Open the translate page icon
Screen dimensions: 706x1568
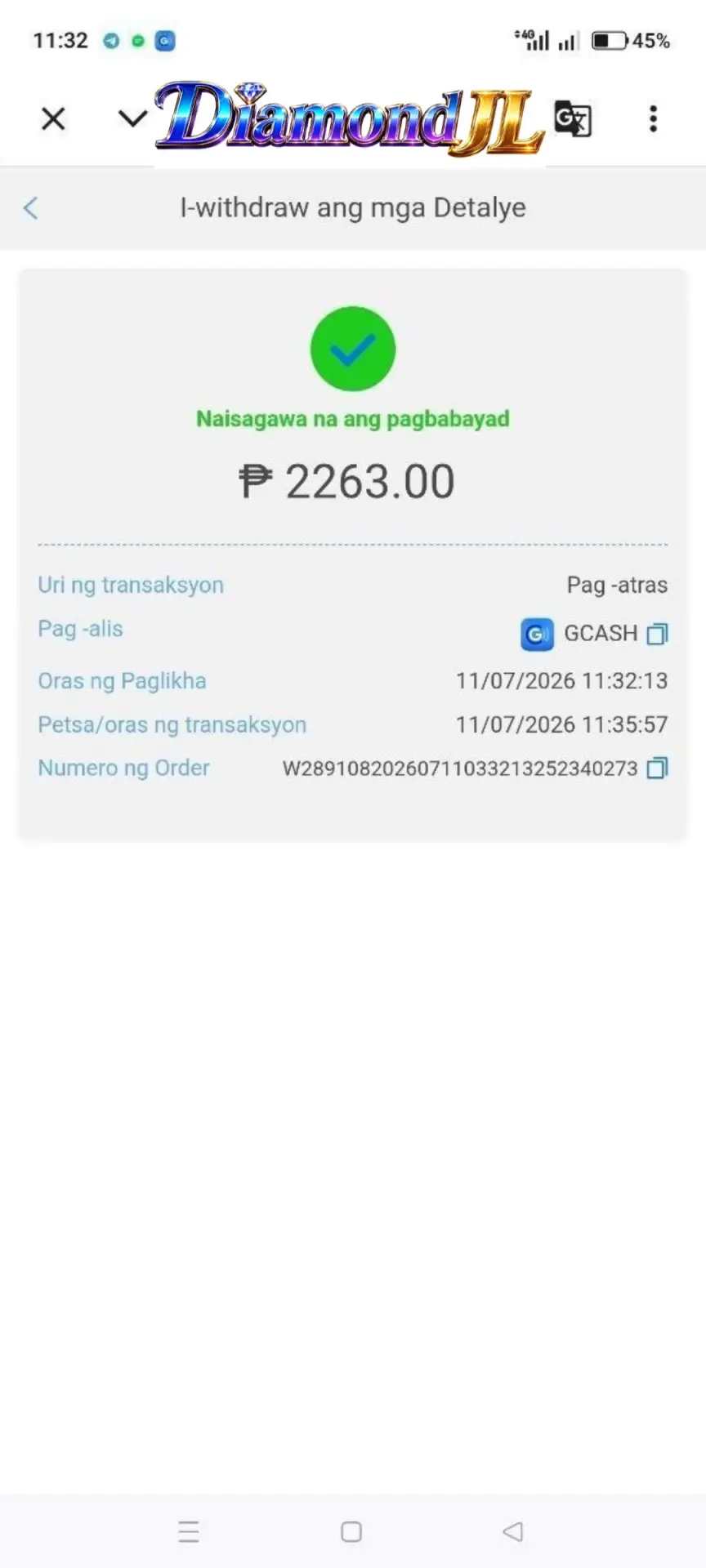click(573, 119)
